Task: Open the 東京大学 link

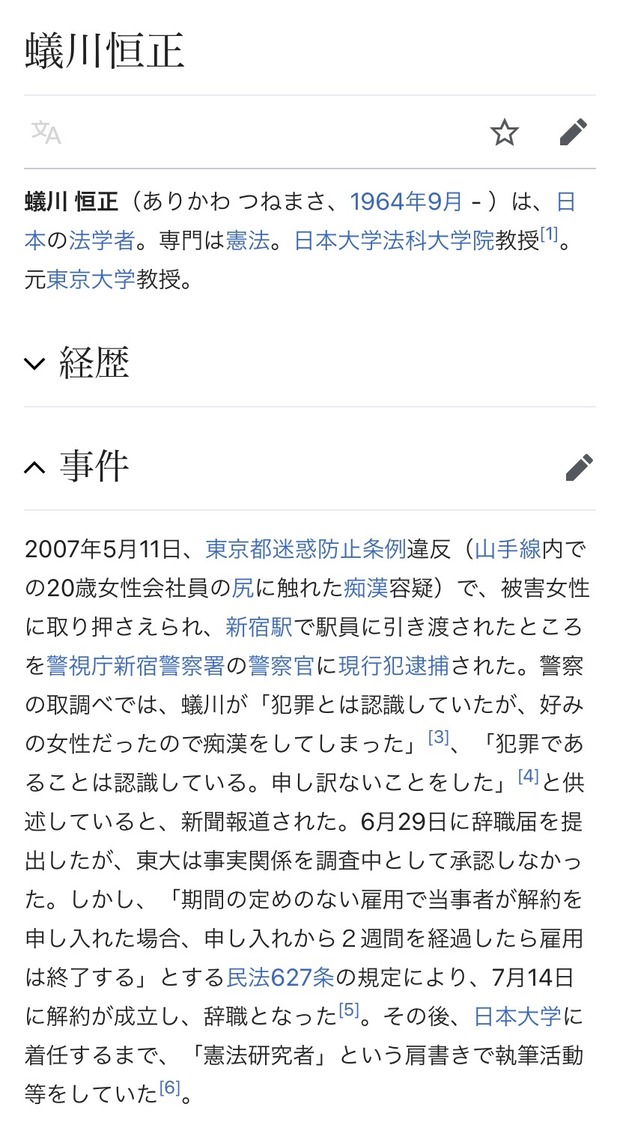Action: tap(90, 280)
